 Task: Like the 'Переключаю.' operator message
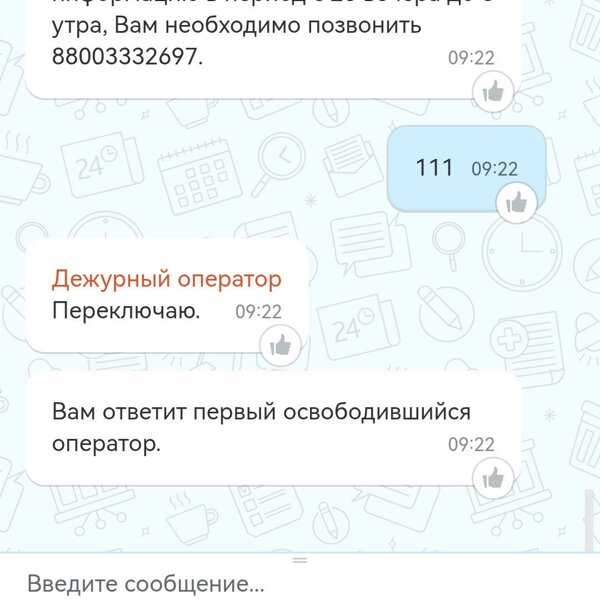click(280, 346)
